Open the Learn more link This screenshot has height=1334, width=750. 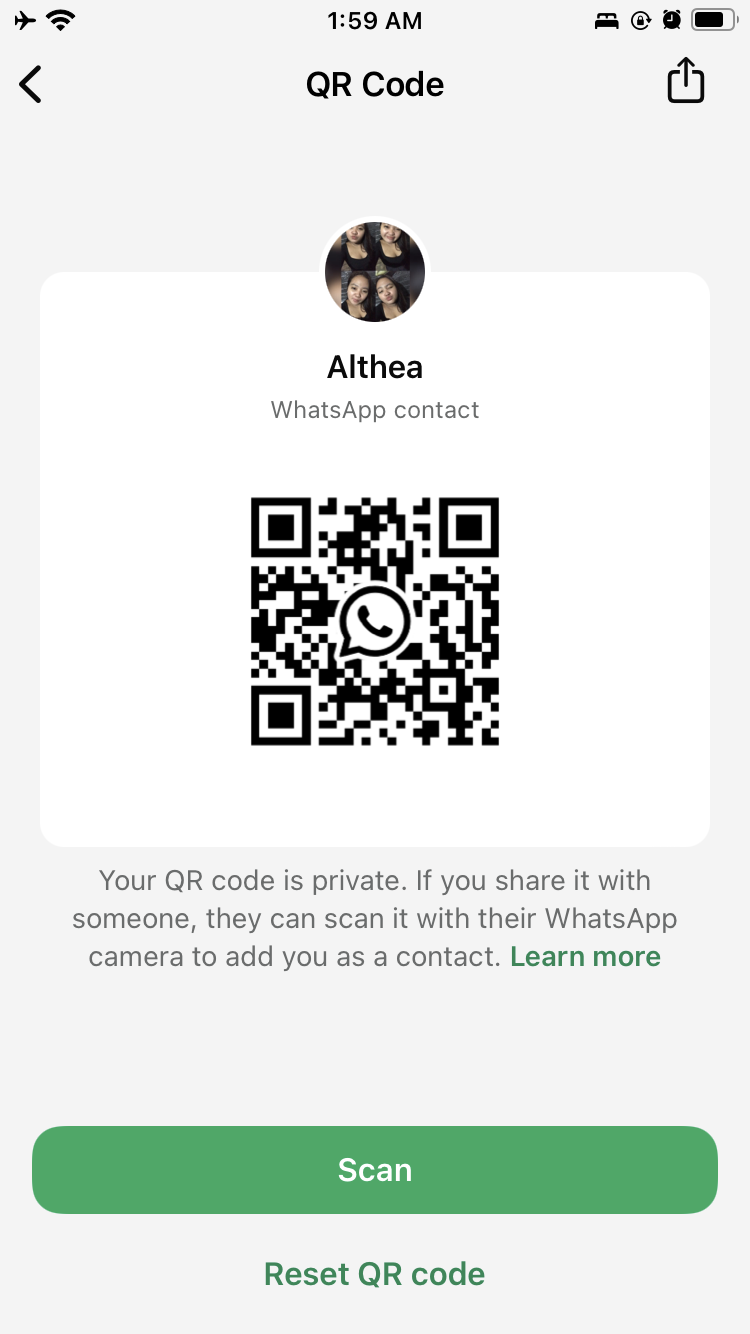[x=585, y=957]
